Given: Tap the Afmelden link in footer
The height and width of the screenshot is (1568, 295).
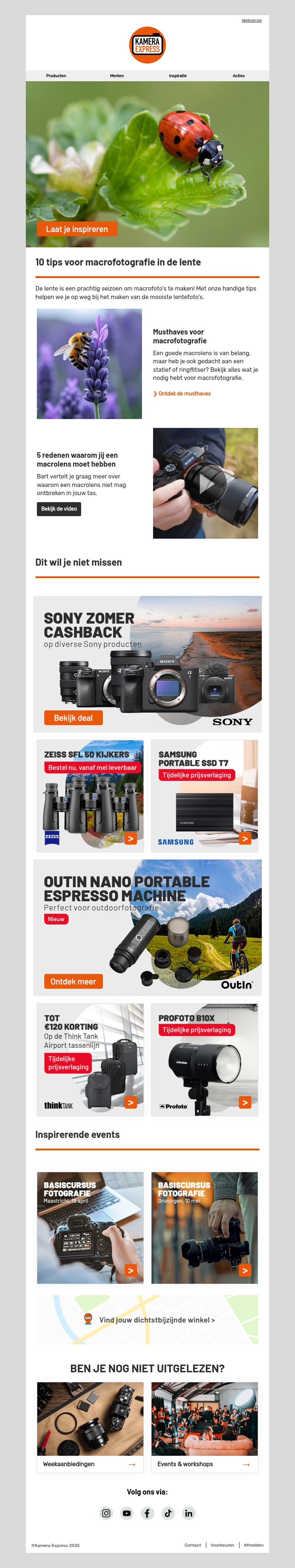Looking at the screenshot, I should (254, 1545).
